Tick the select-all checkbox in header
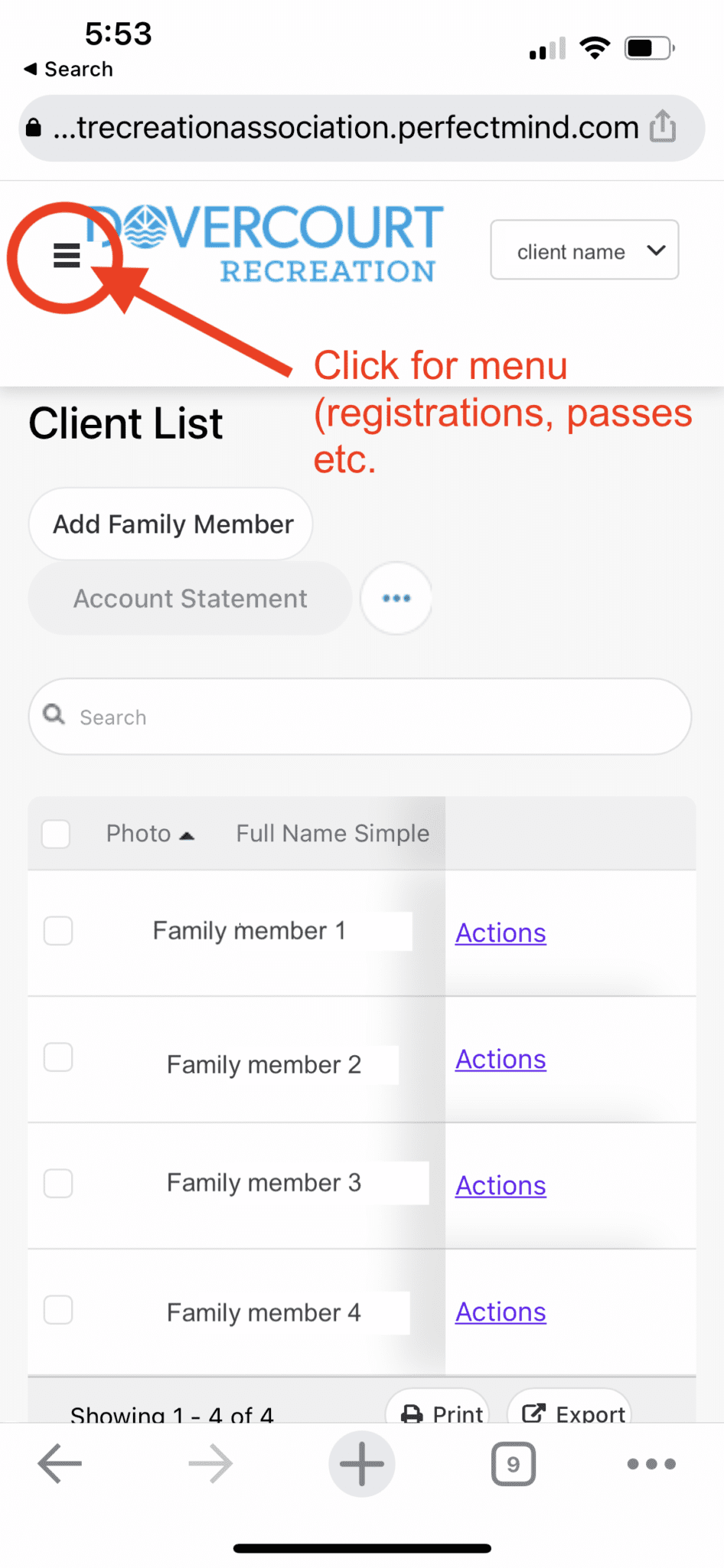Image resolution: width=724 pixels, height=1568 pixels. pos(57,834)
